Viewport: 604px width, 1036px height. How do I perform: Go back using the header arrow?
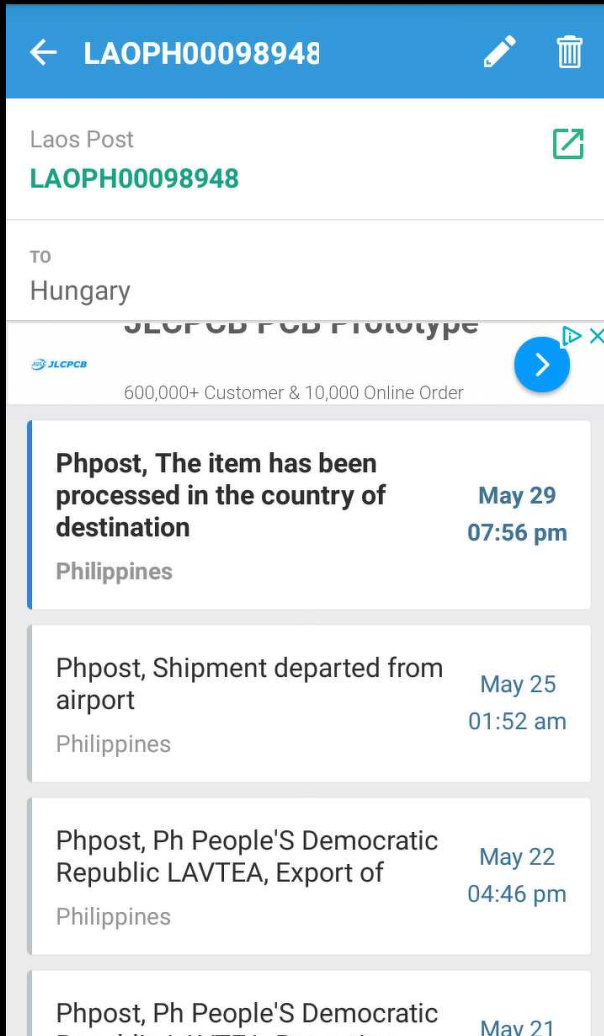coord(43,53)
